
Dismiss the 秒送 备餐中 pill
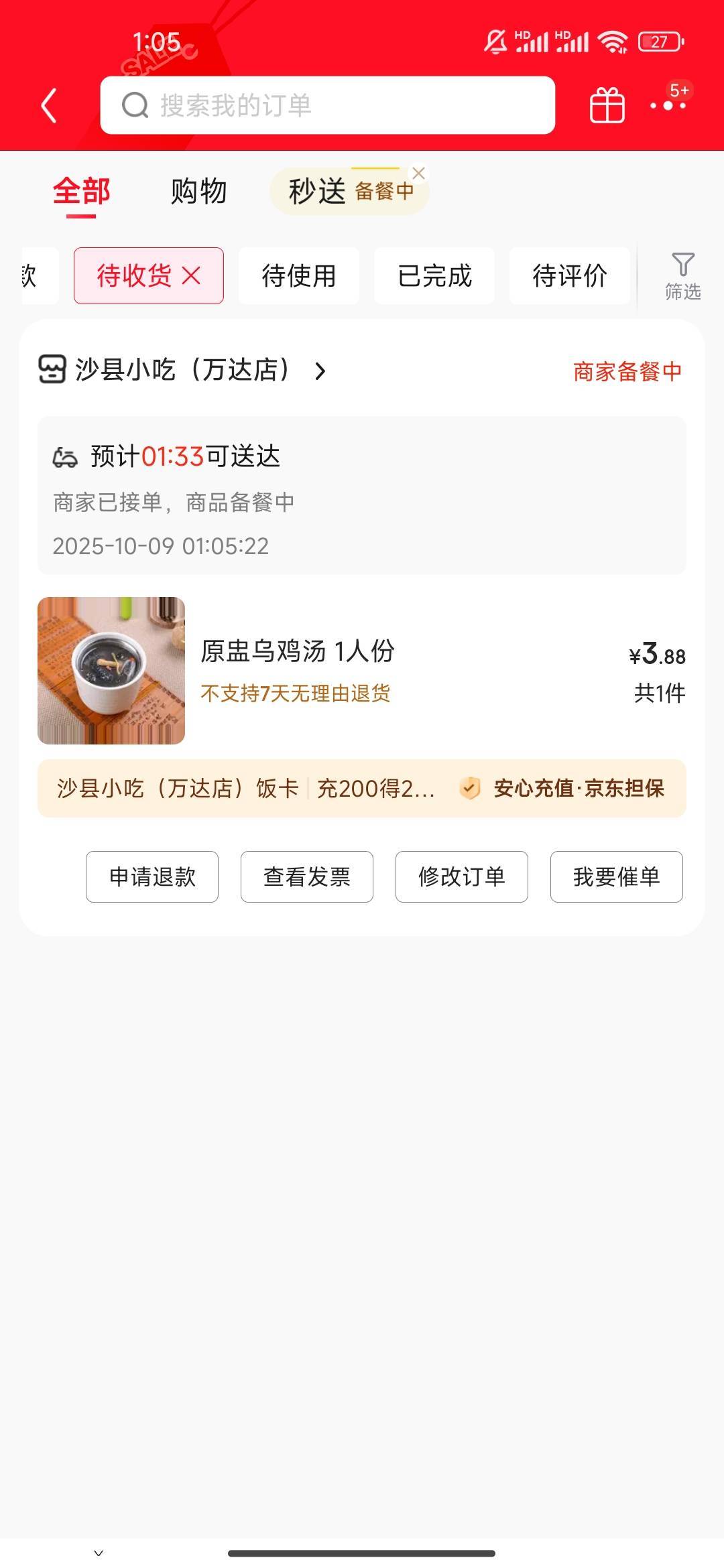click(419, 173)
